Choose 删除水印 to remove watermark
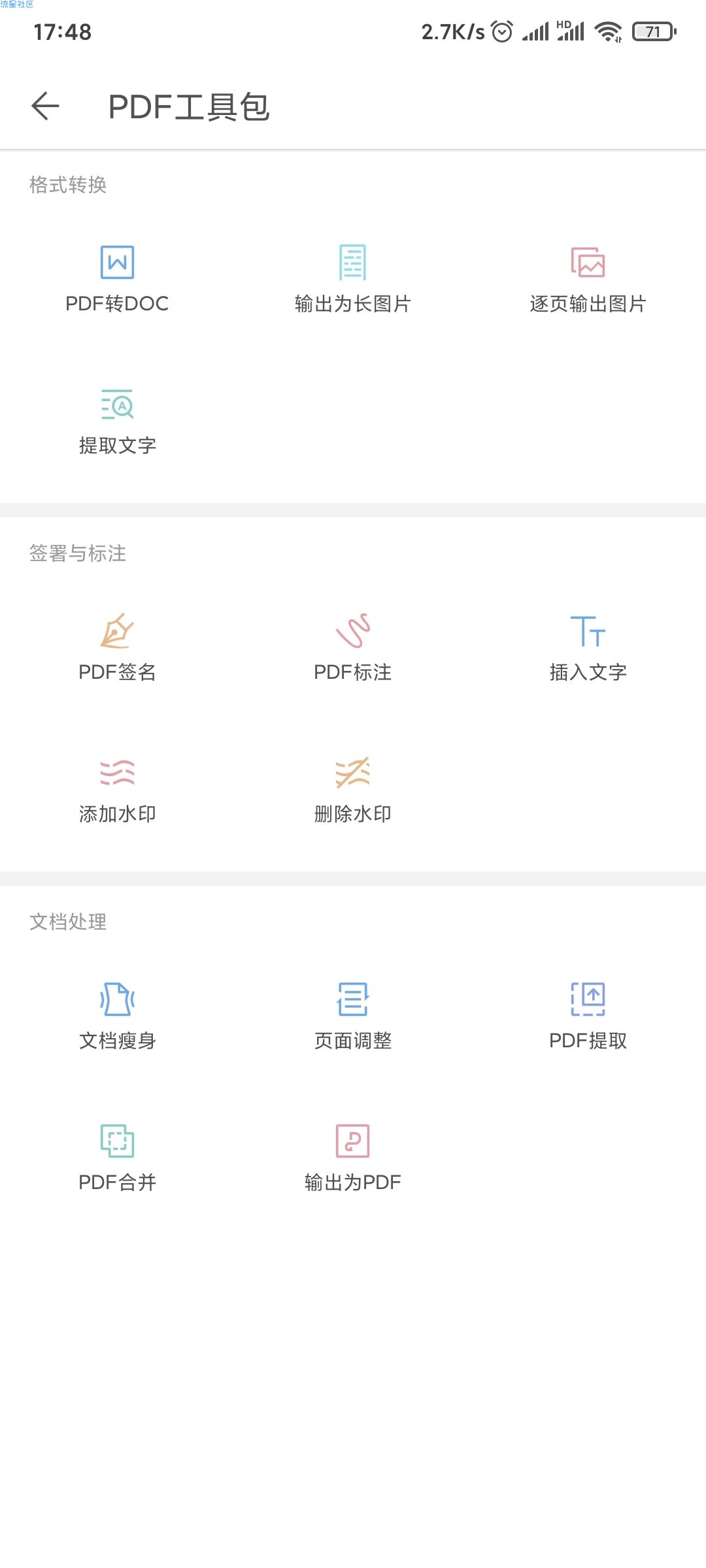The height and width of the screenshot is (1568, 706). 352,790
